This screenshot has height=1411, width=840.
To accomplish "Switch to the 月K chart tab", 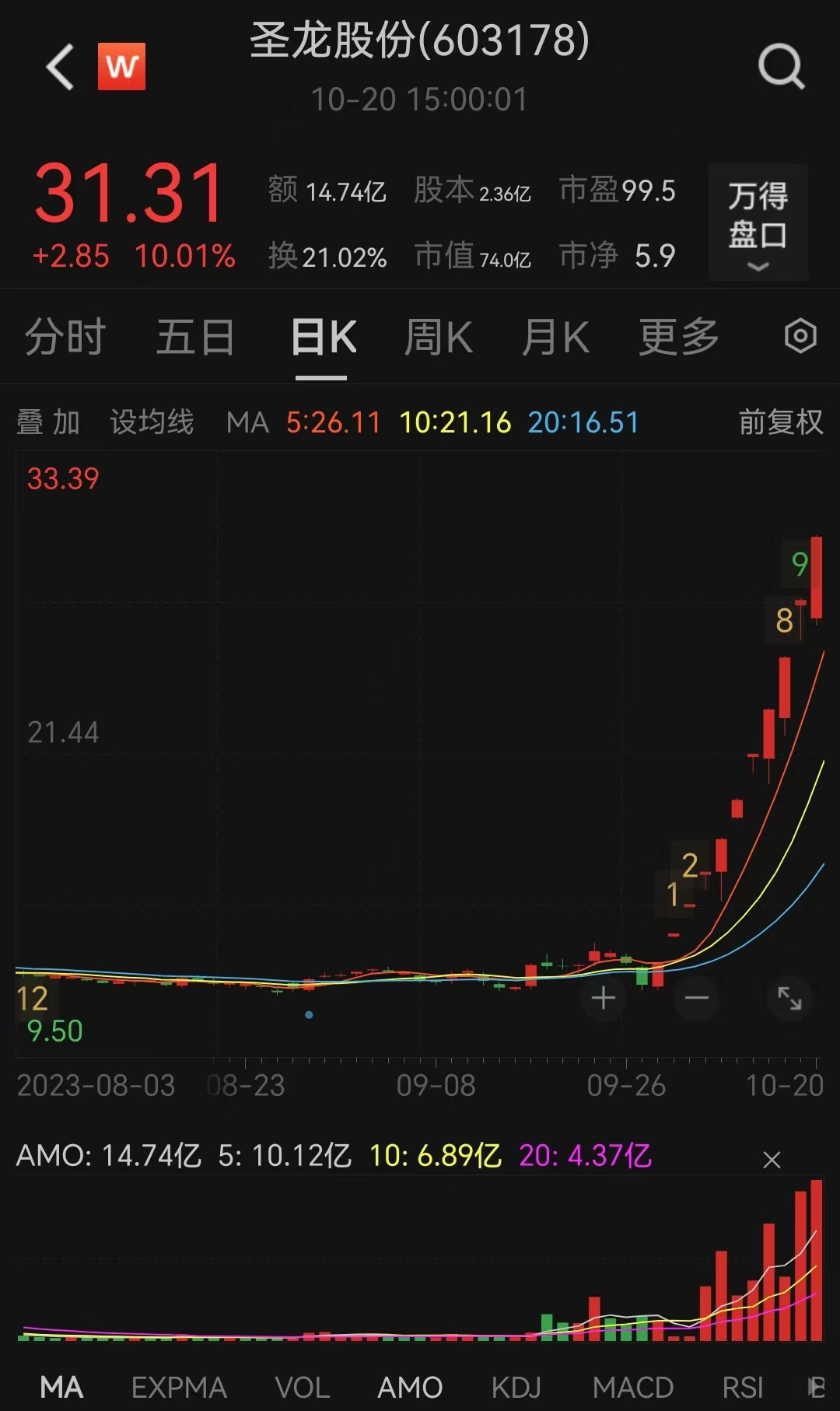I will tap(555, 338).
